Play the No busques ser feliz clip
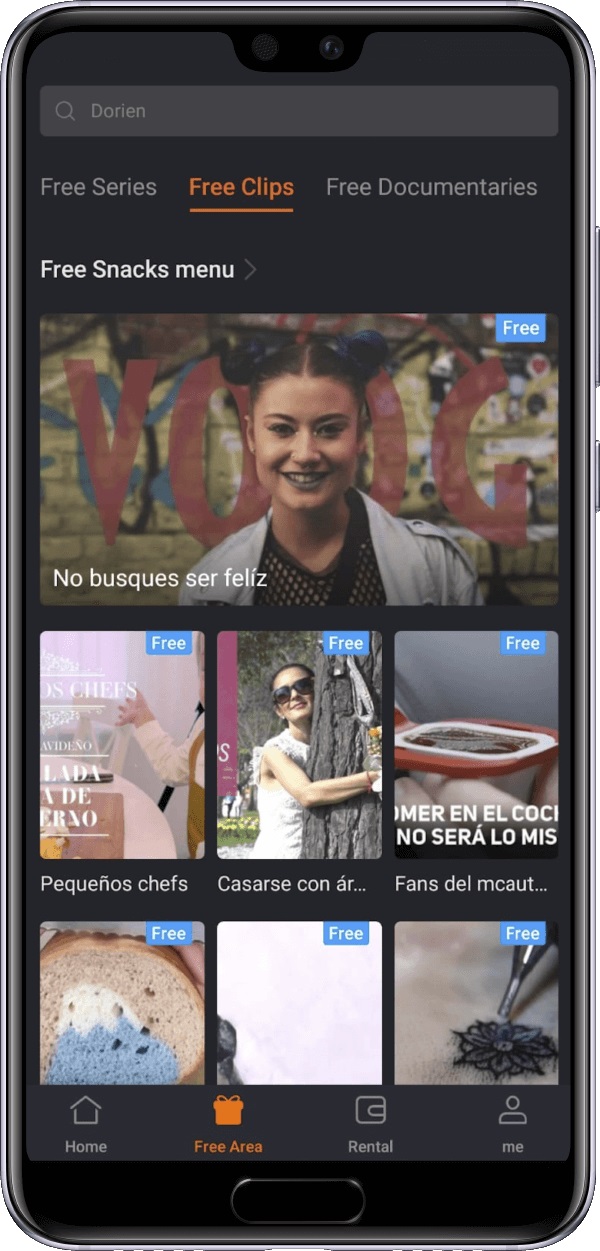 [x=299, y=459]
